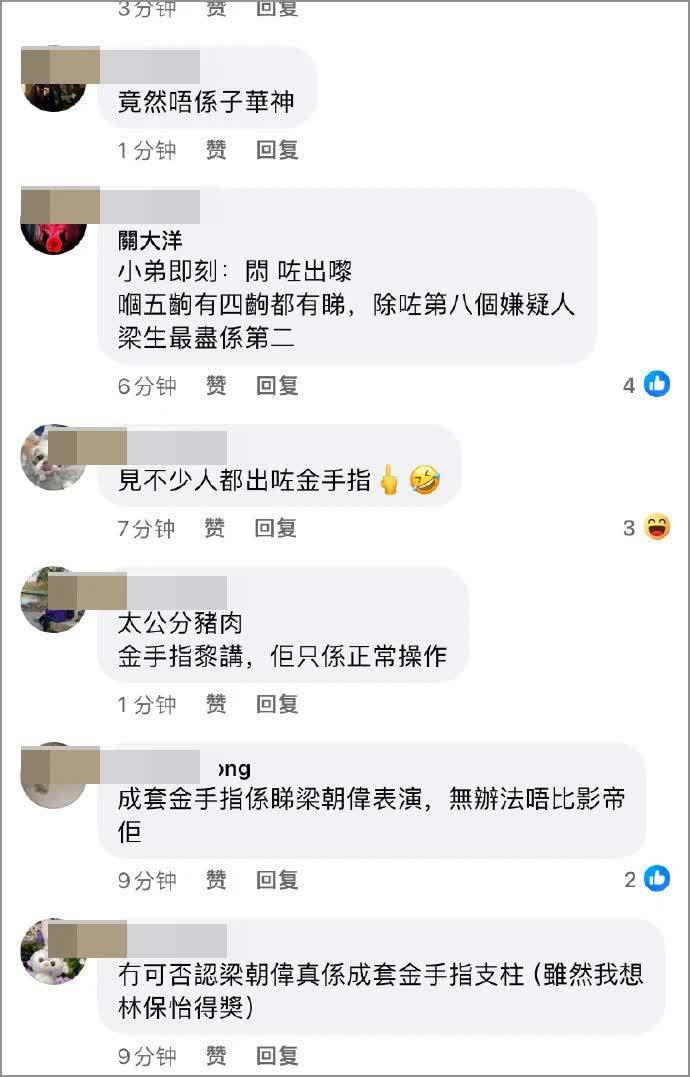Open 關大洋's profile picture
690x1077 pixels.
[52, 229]
